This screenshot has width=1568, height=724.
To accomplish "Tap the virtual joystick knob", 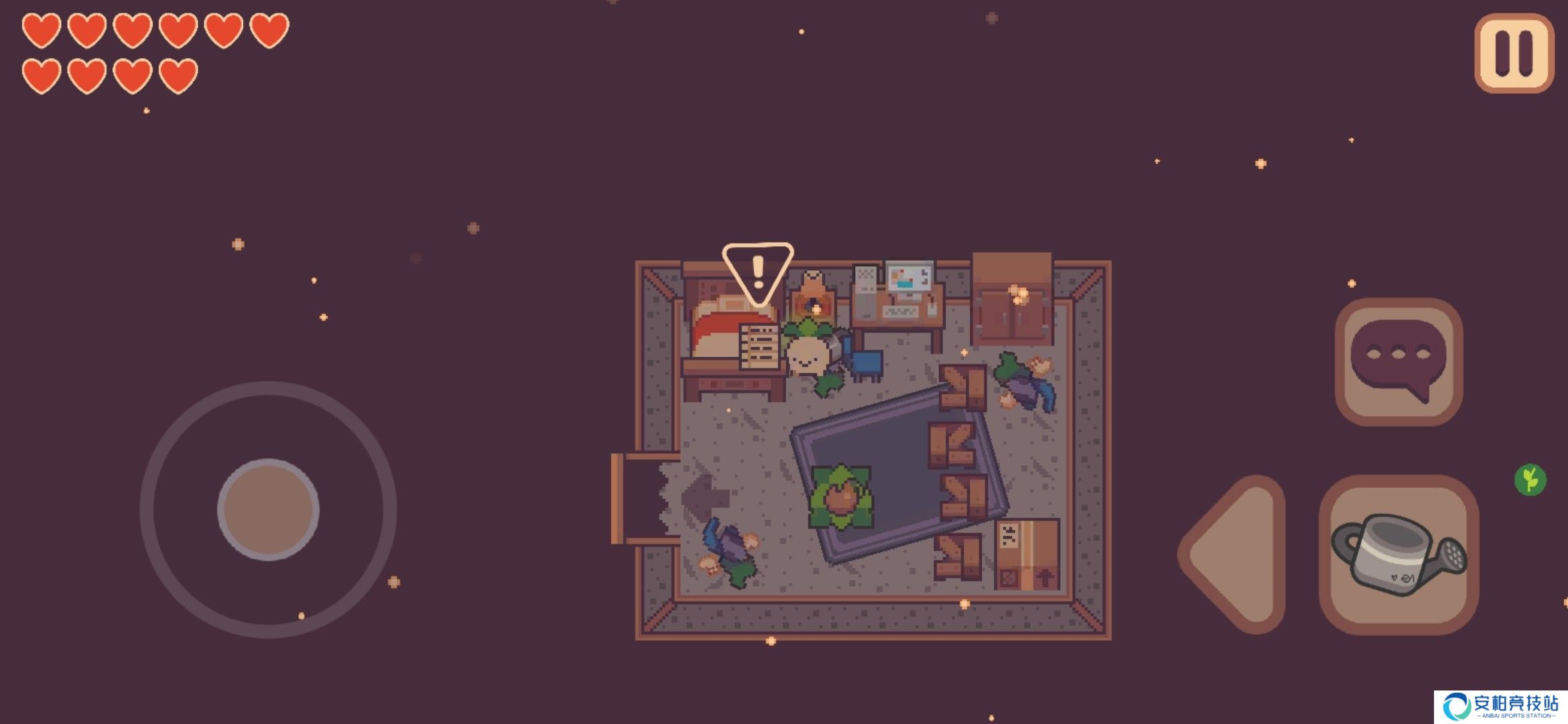I will [268, 509].
